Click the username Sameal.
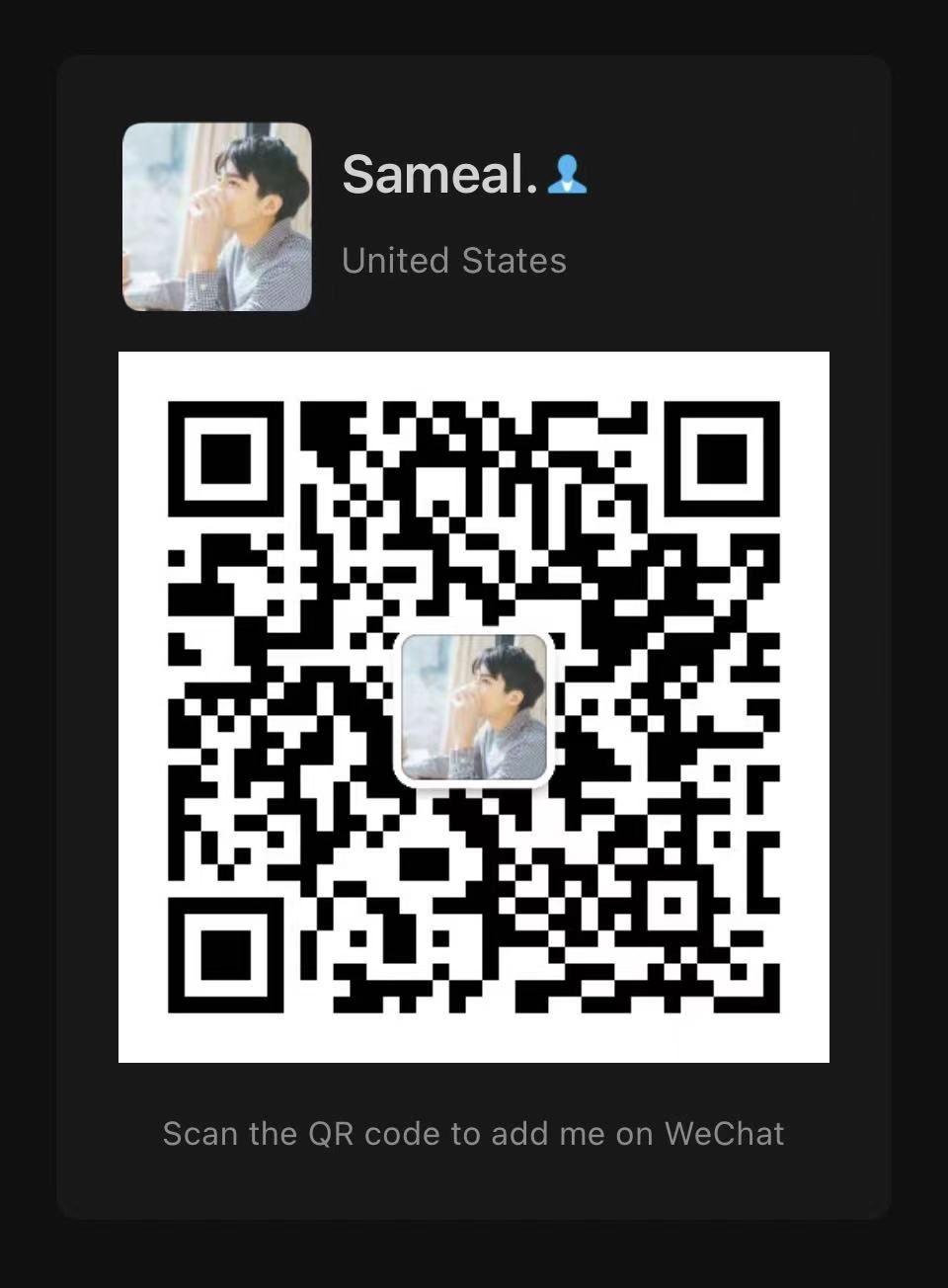Screen dimensions: 948x1288 coord(434,177)
